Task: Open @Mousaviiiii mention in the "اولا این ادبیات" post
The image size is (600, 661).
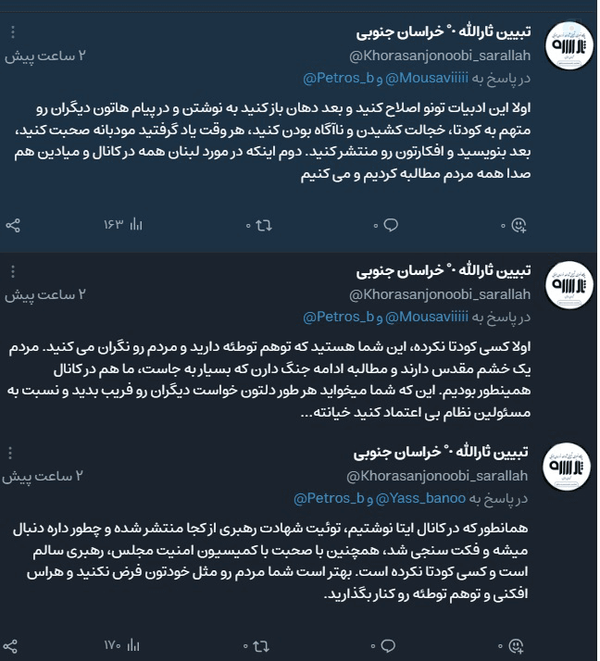Action: [427, 78]
